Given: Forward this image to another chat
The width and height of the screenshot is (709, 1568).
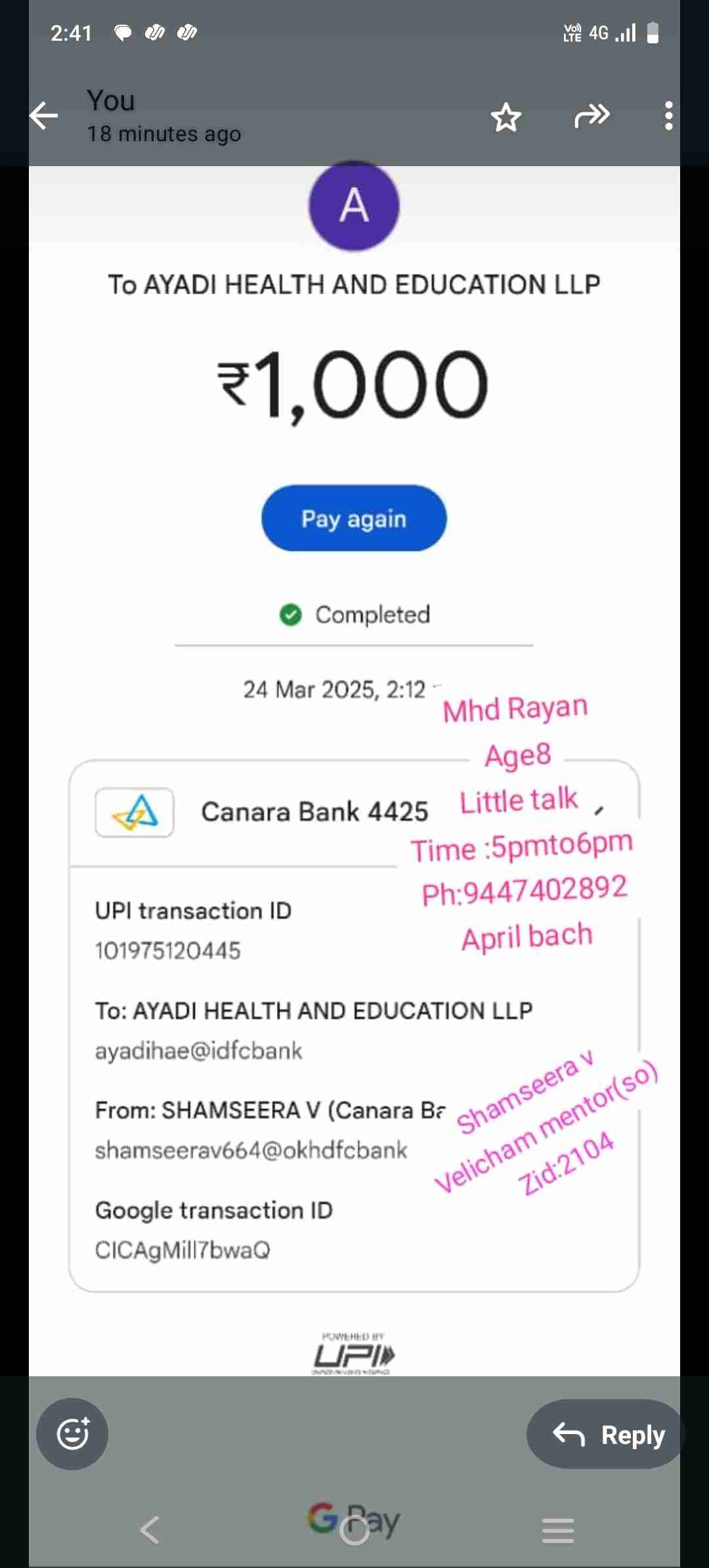Looking at the screenshot, I should pyautogui.click(x=591, y=116).
